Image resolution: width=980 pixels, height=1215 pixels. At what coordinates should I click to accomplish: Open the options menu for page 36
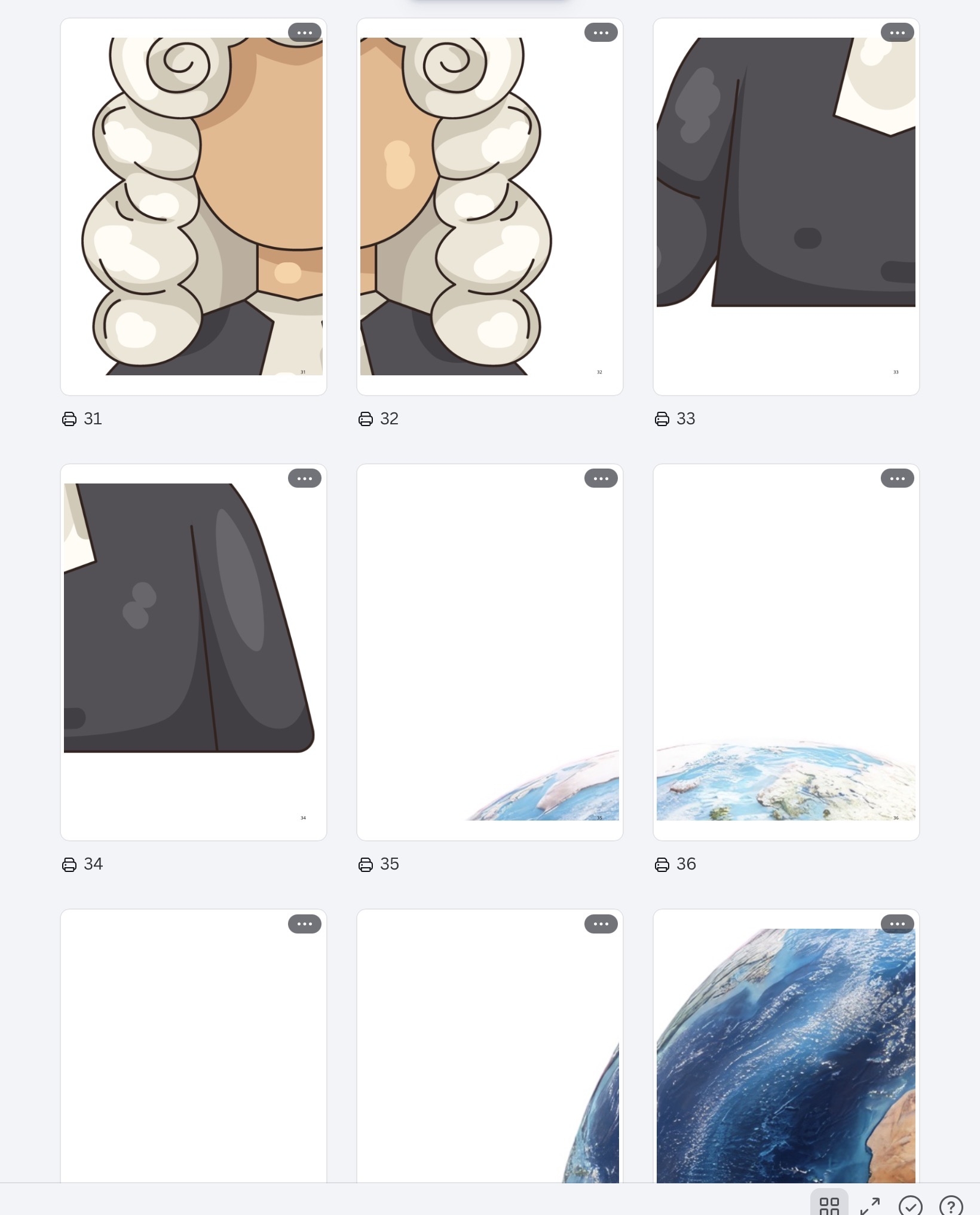897,478
